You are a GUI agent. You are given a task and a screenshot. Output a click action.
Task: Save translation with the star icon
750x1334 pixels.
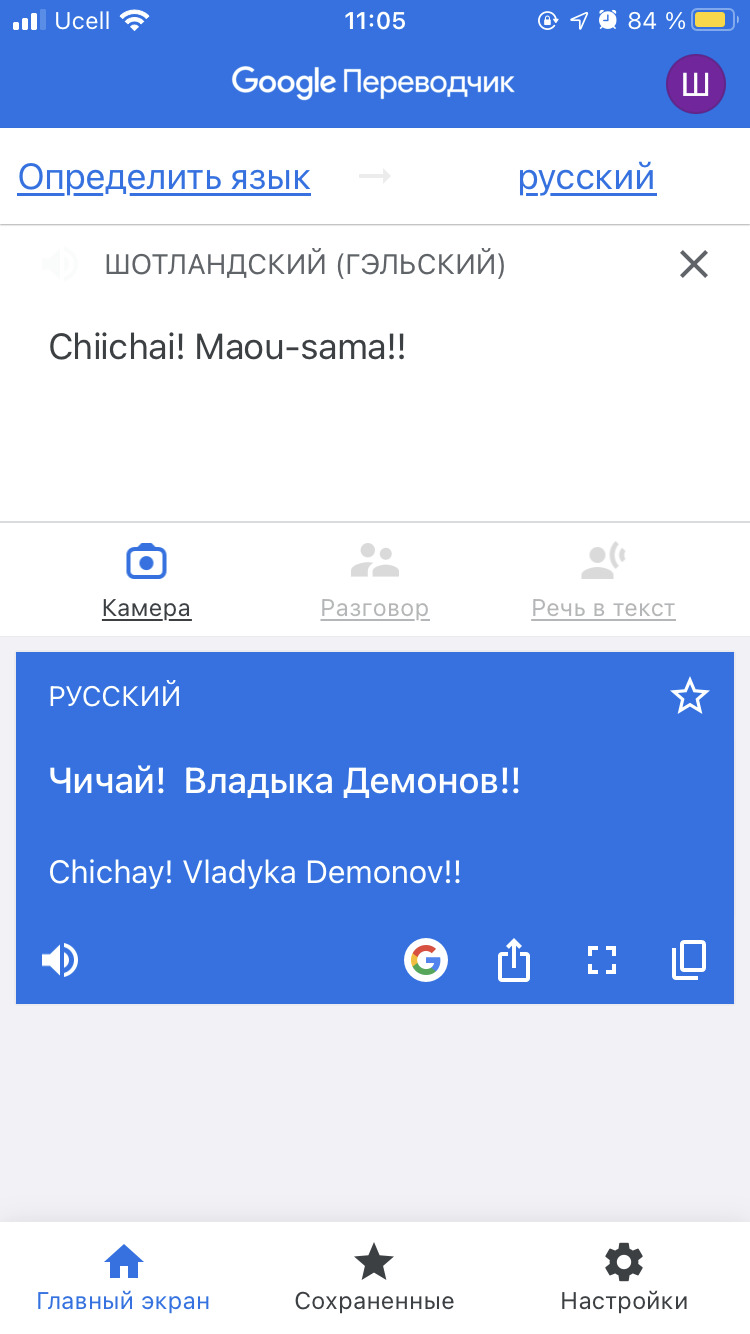tap(689, 696)
